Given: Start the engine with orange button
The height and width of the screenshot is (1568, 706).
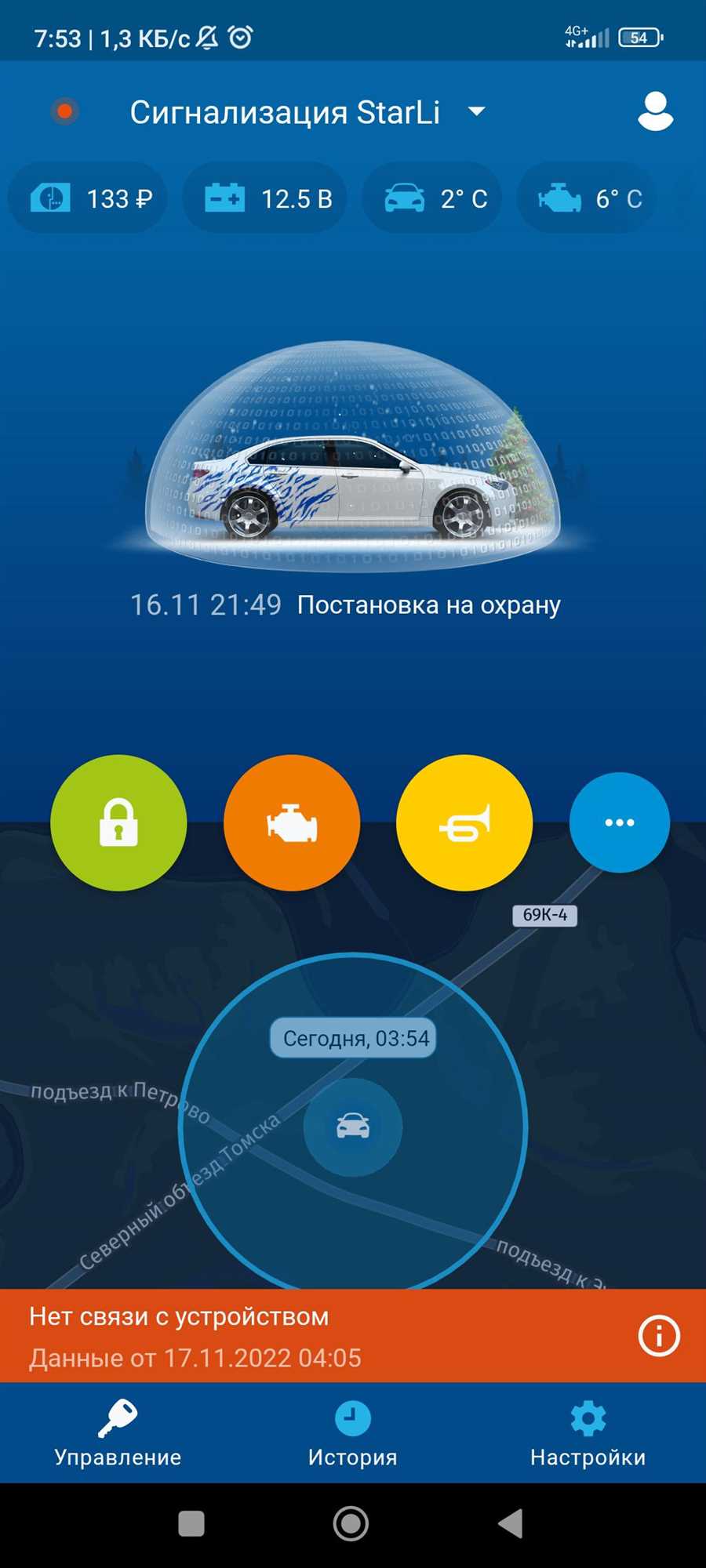Looking at the screenshot, I should [x=292, y=822].
